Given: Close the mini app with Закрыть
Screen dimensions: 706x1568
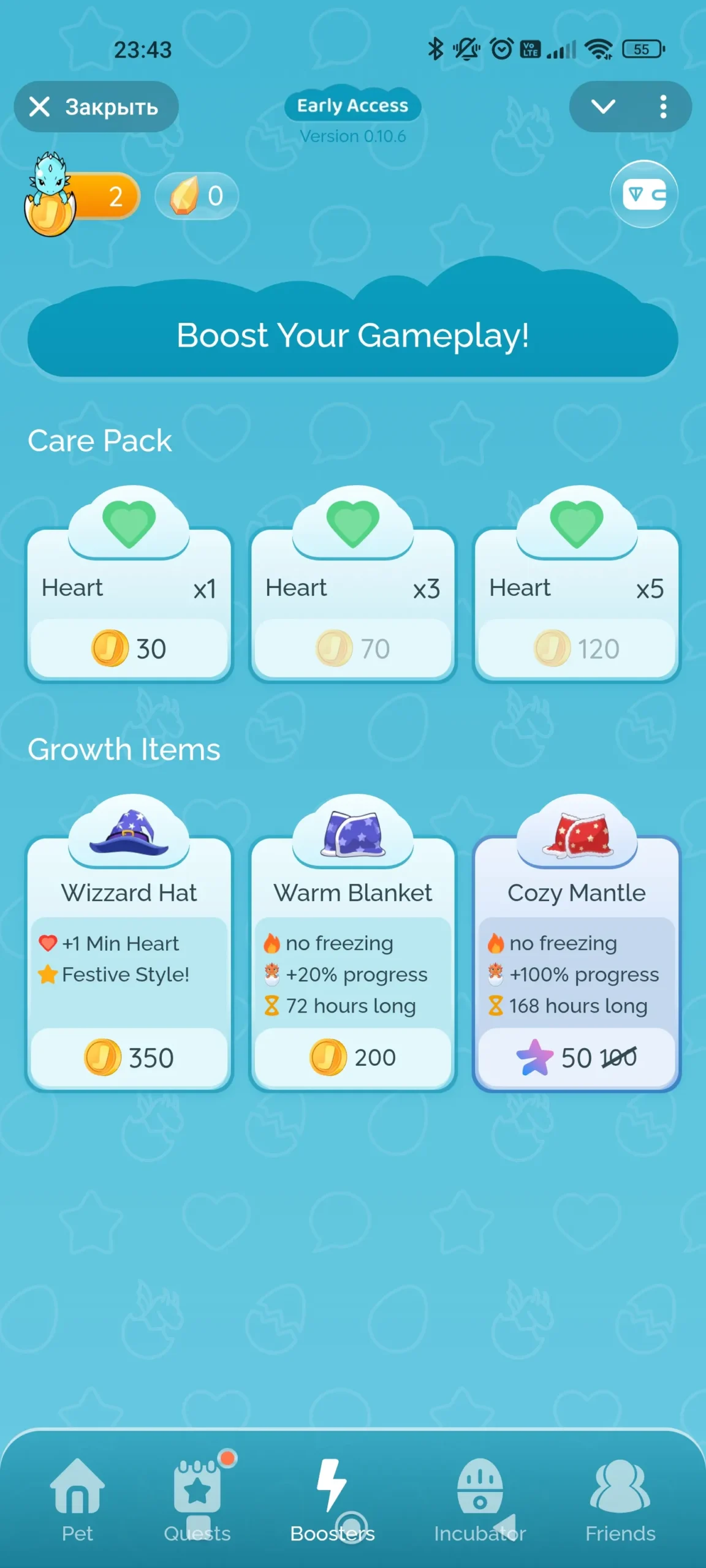Looking at the screenshot, I should (96, 107).
